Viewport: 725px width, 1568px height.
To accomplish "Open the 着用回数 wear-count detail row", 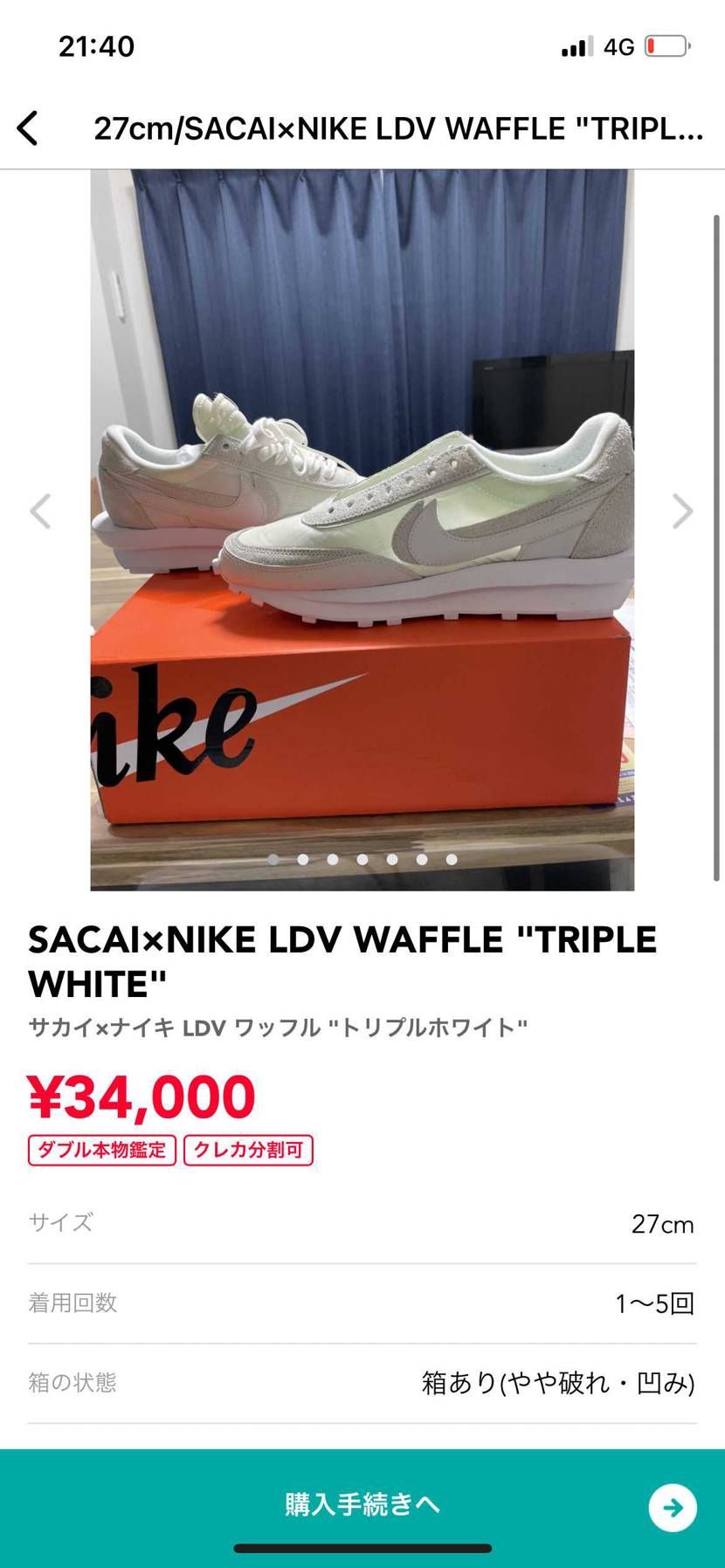I will (x=362, y=1303).
